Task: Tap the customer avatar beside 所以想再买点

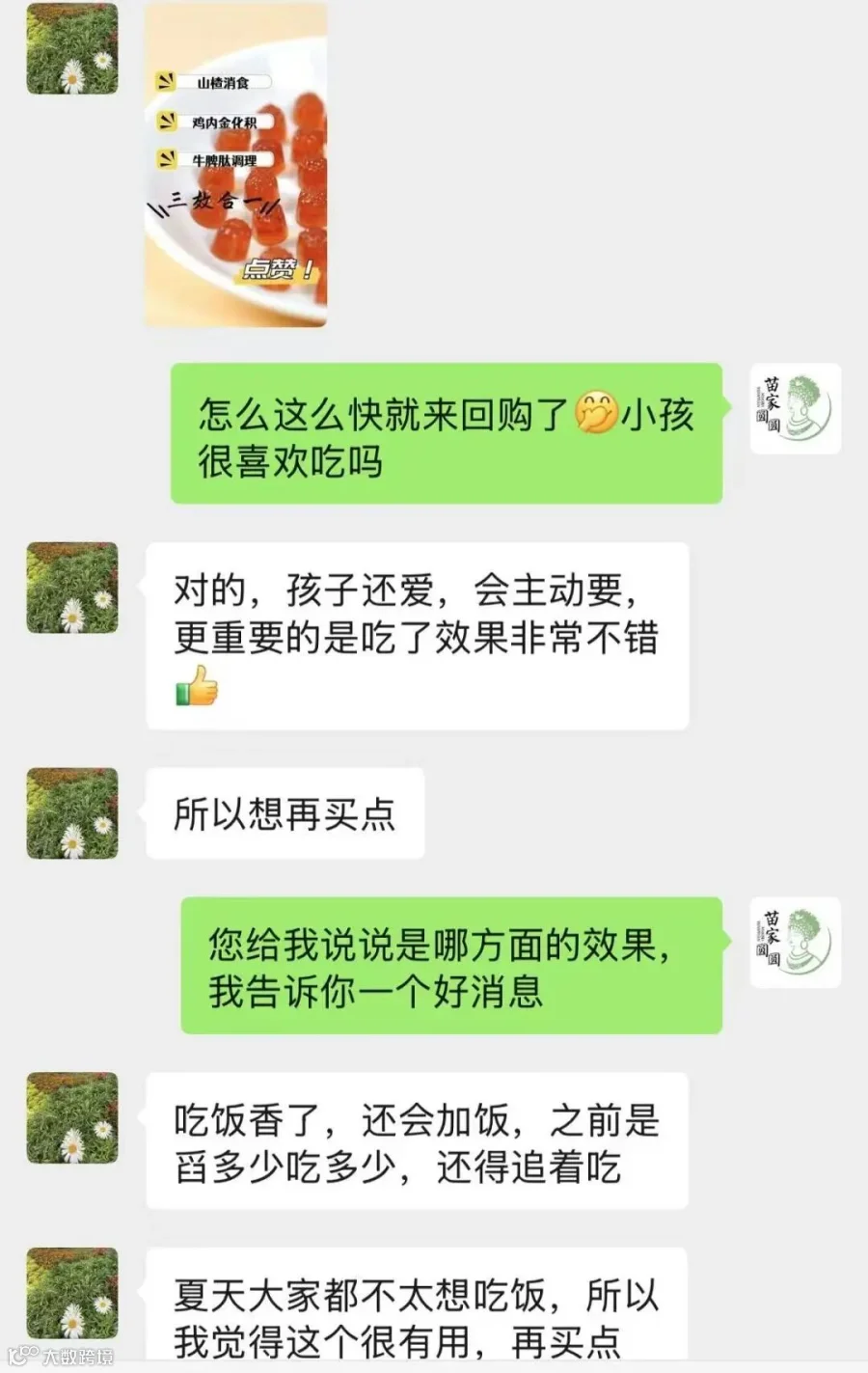Action: [72, 813]
